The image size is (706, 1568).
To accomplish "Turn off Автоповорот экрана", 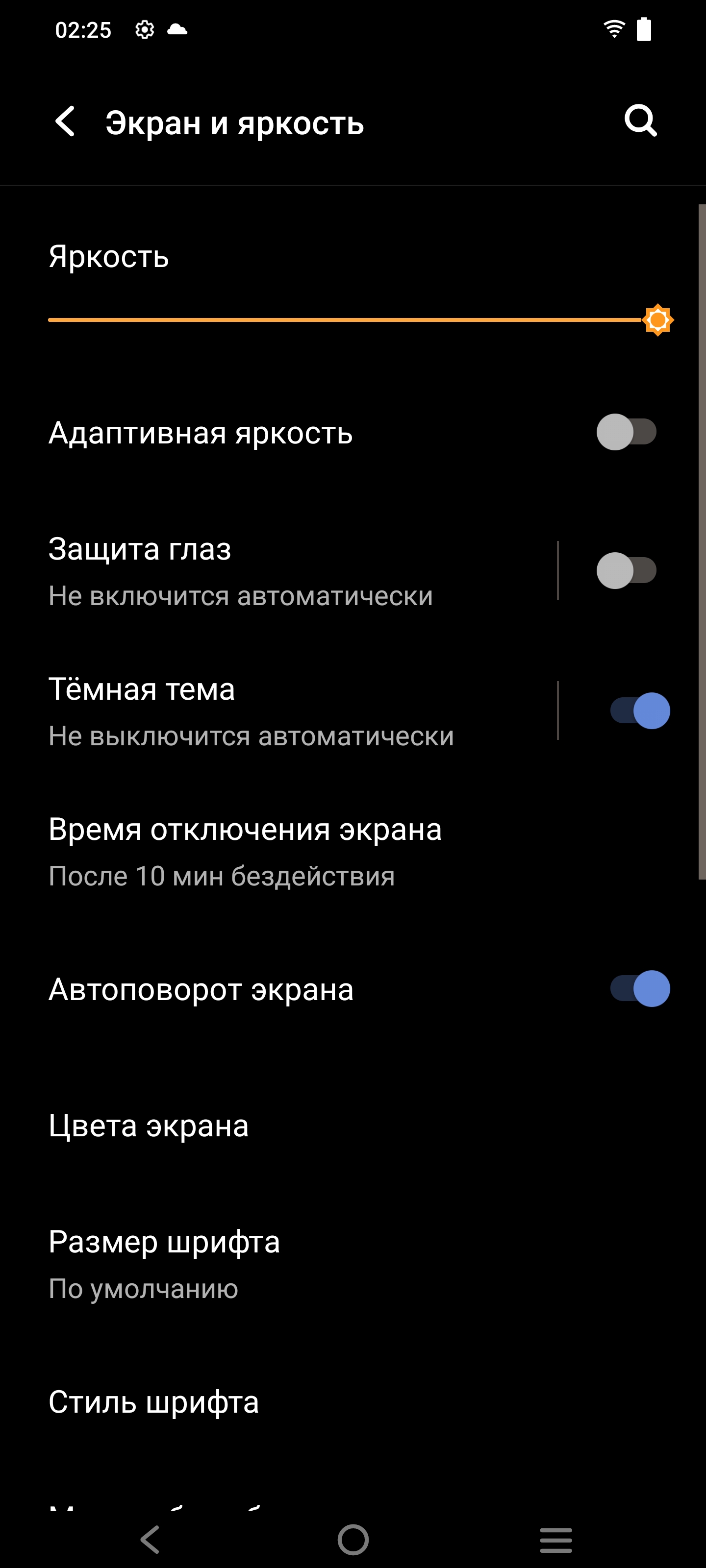I will 640,988.
